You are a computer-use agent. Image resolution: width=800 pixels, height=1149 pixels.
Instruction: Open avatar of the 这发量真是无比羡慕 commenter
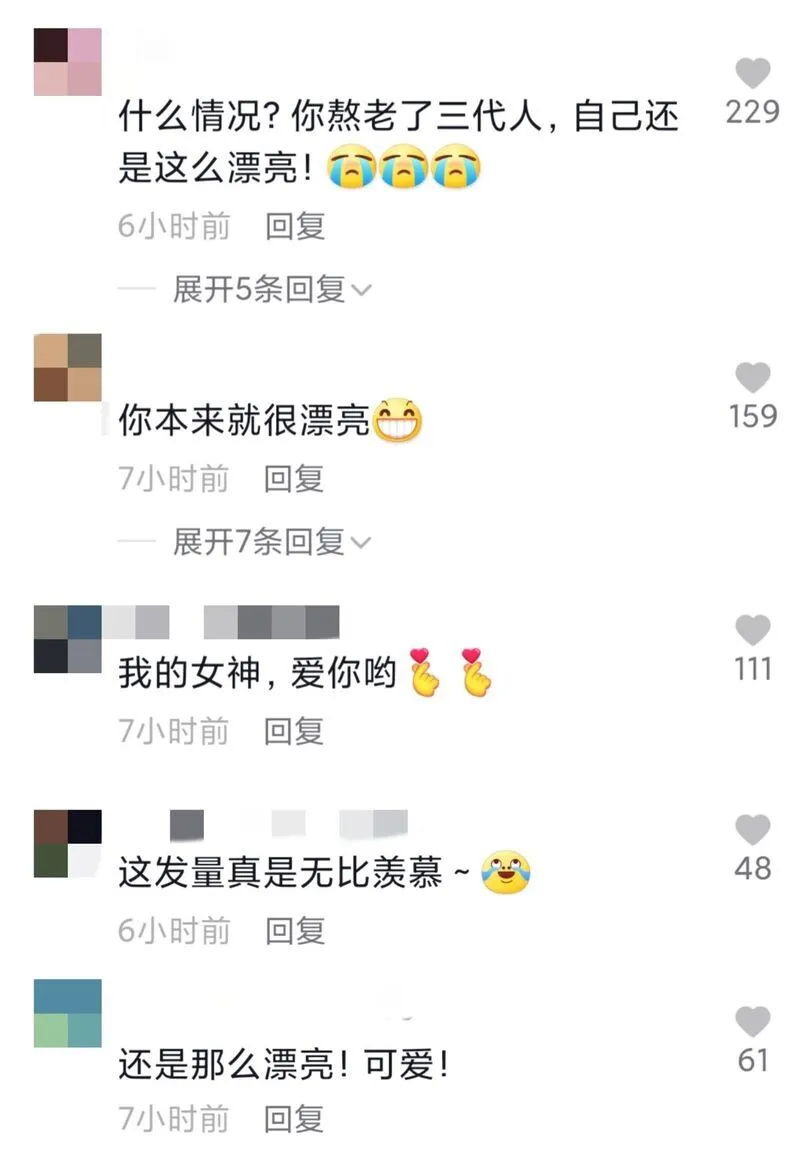(x=68, y=843)
